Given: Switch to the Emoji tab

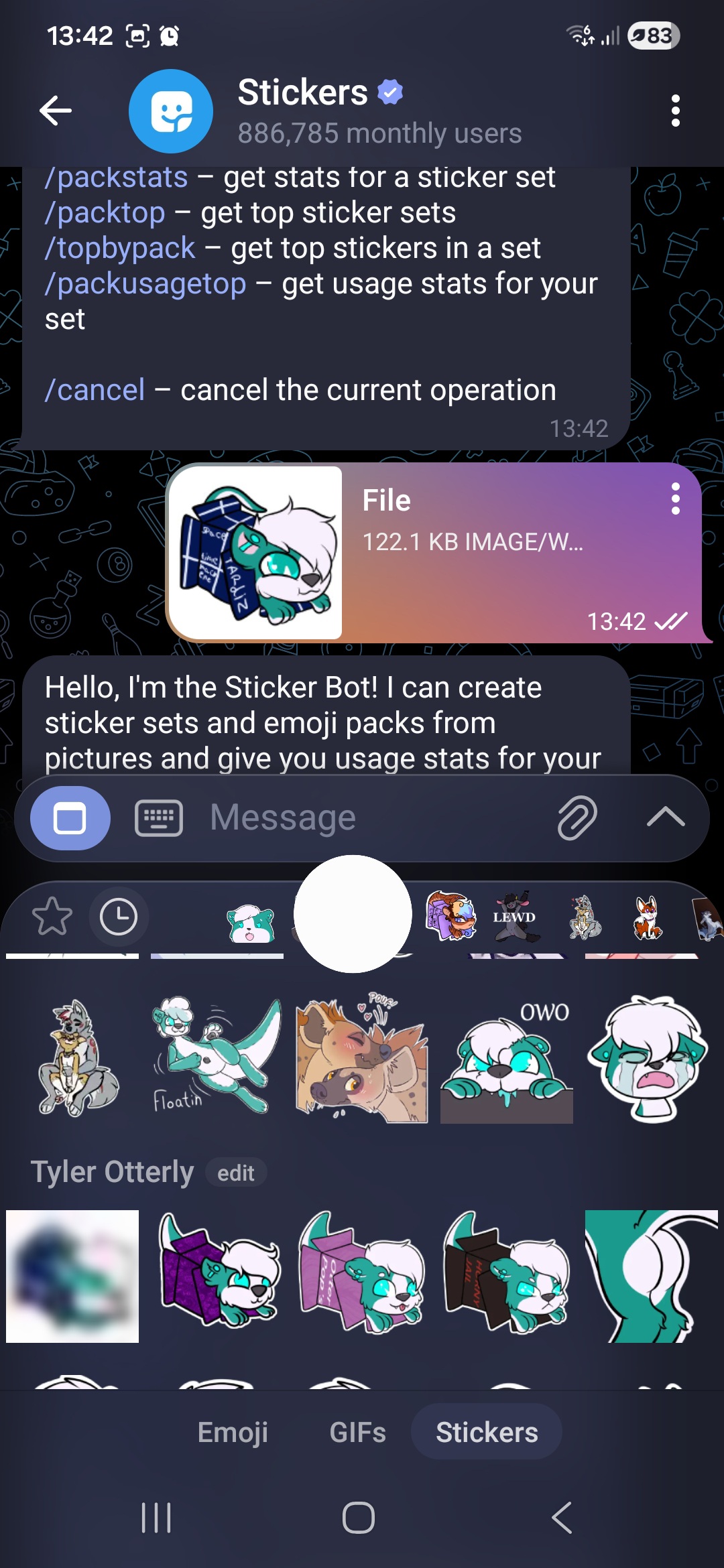Looking at the screenshot, I should click(x=233, y=1433).
